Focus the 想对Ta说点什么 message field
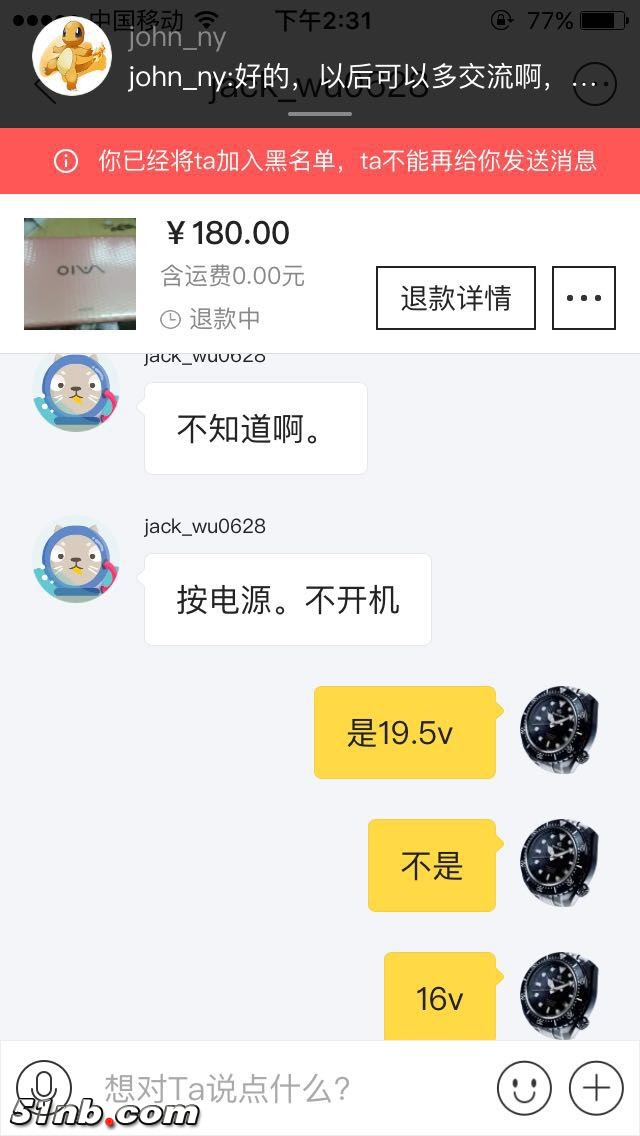The image size is (640, 1136). pyautogui.click(x=290, y=1087)
